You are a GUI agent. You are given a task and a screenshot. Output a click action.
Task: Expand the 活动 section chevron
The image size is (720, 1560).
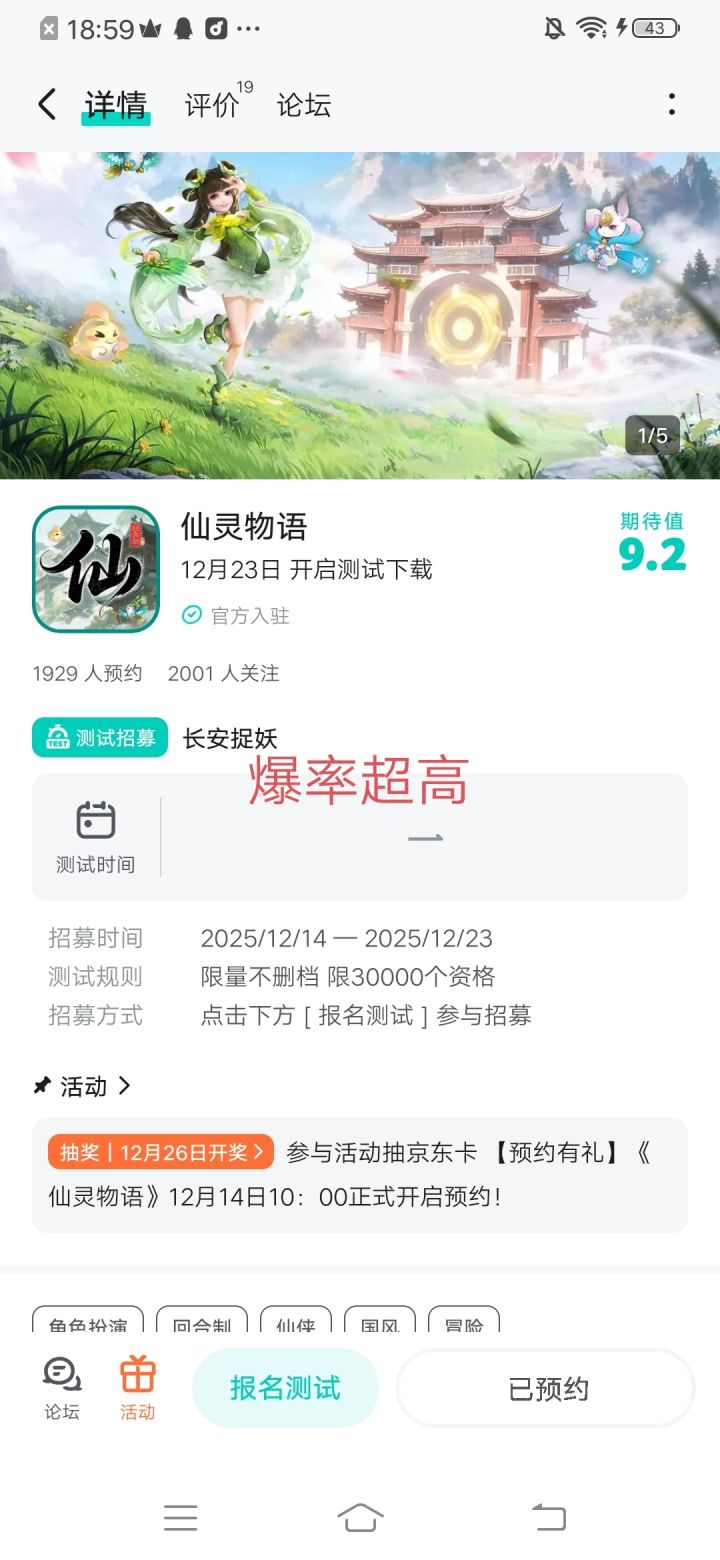click(124, 1086)
